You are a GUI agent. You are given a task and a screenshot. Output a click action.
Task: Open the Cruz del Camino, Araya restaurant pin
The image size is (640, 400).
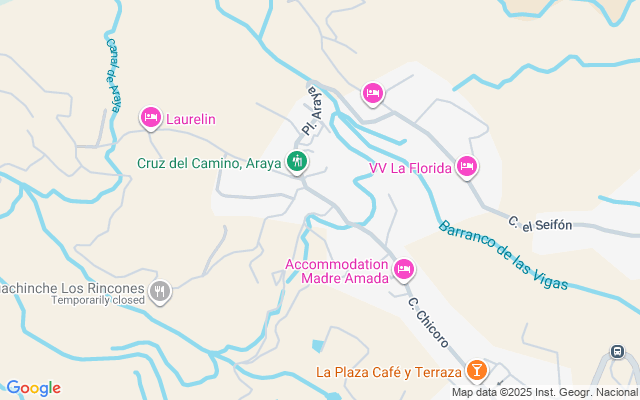297,161
